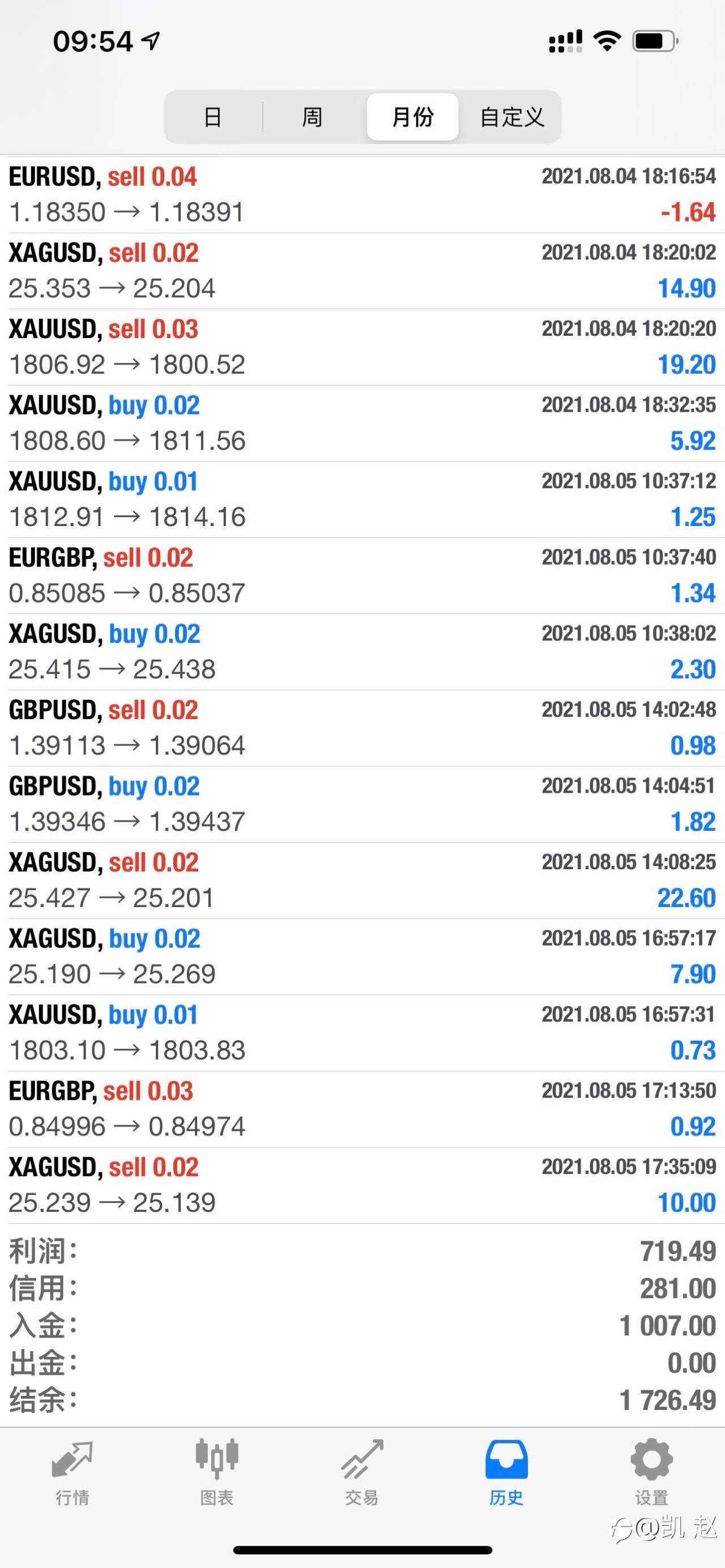Image resolution: width=725 pixels, height=1568 pixels.
Task: Expand the XAGUSD sell trade with 22.60 profit
Action: (x=362, y=880)
